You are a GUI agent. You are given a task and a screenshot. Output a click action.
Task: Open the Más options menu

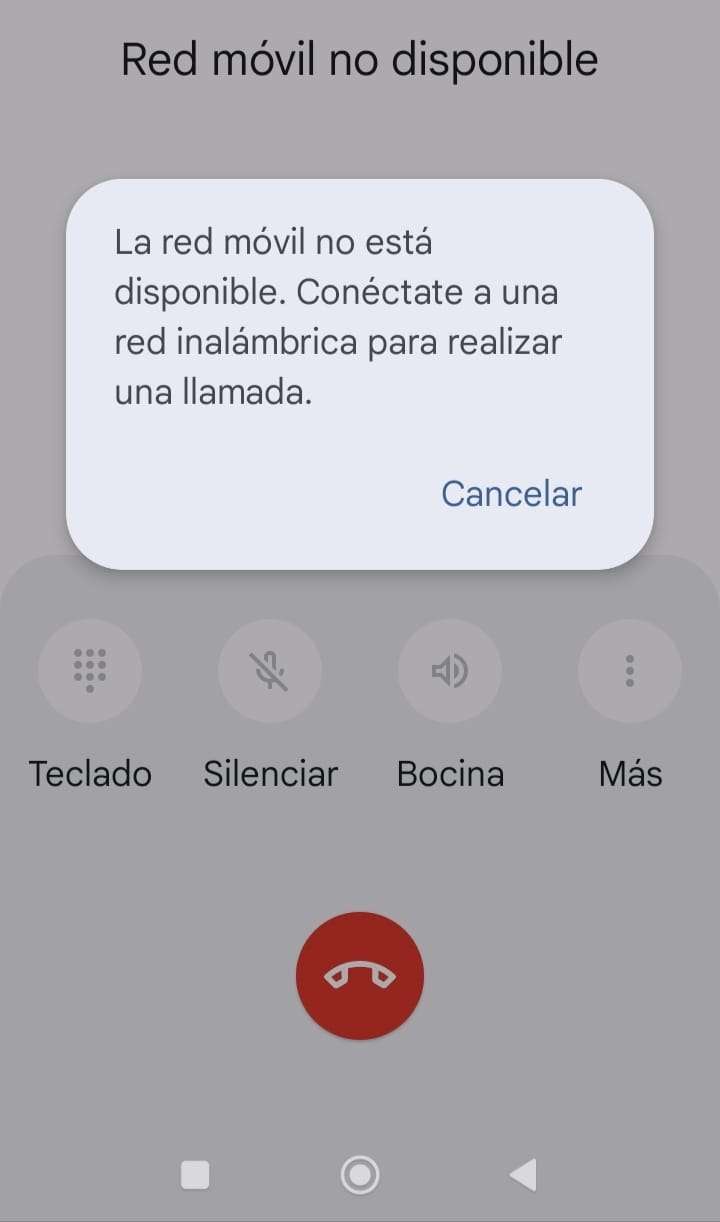click(x=630, y=670)
